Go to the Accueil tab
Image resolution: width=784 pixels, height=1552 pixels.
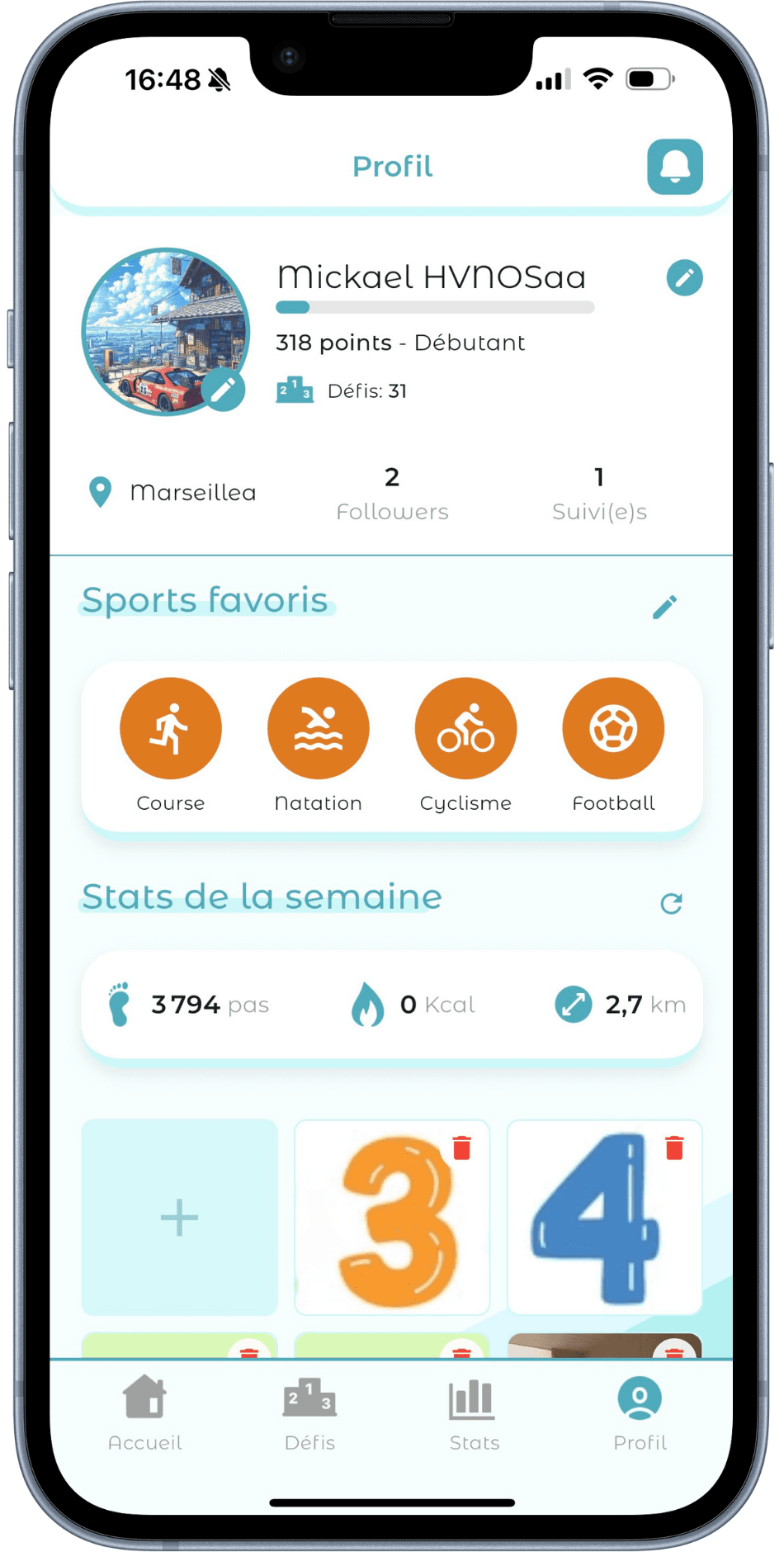click(x=145, y=1413)
